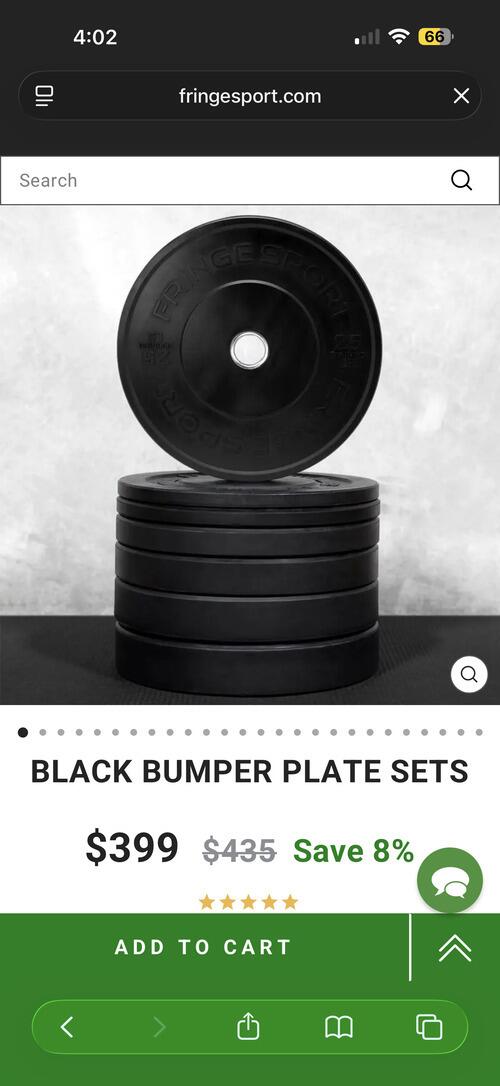Select the second image dot indicator

point(43,732)
